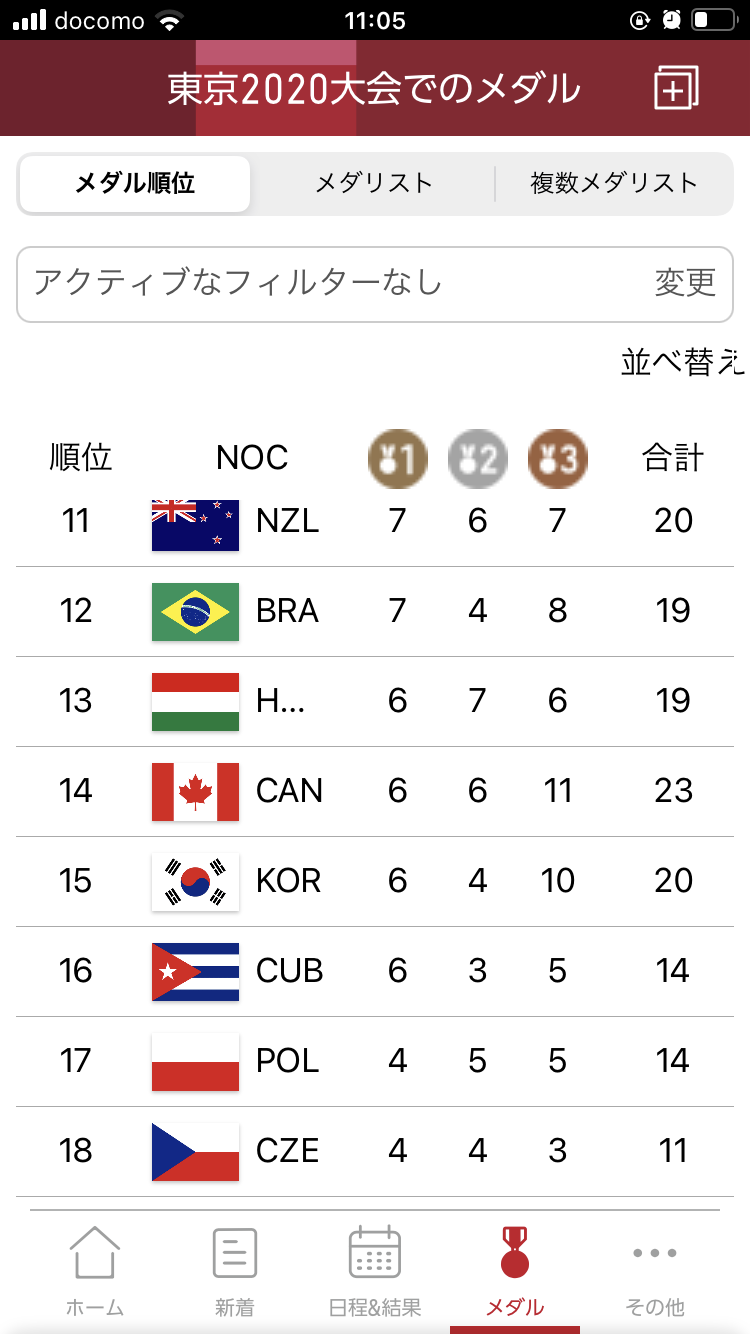750x1334 pixels.
Task: Open the POL medal row
Action: pos(375,1061)
